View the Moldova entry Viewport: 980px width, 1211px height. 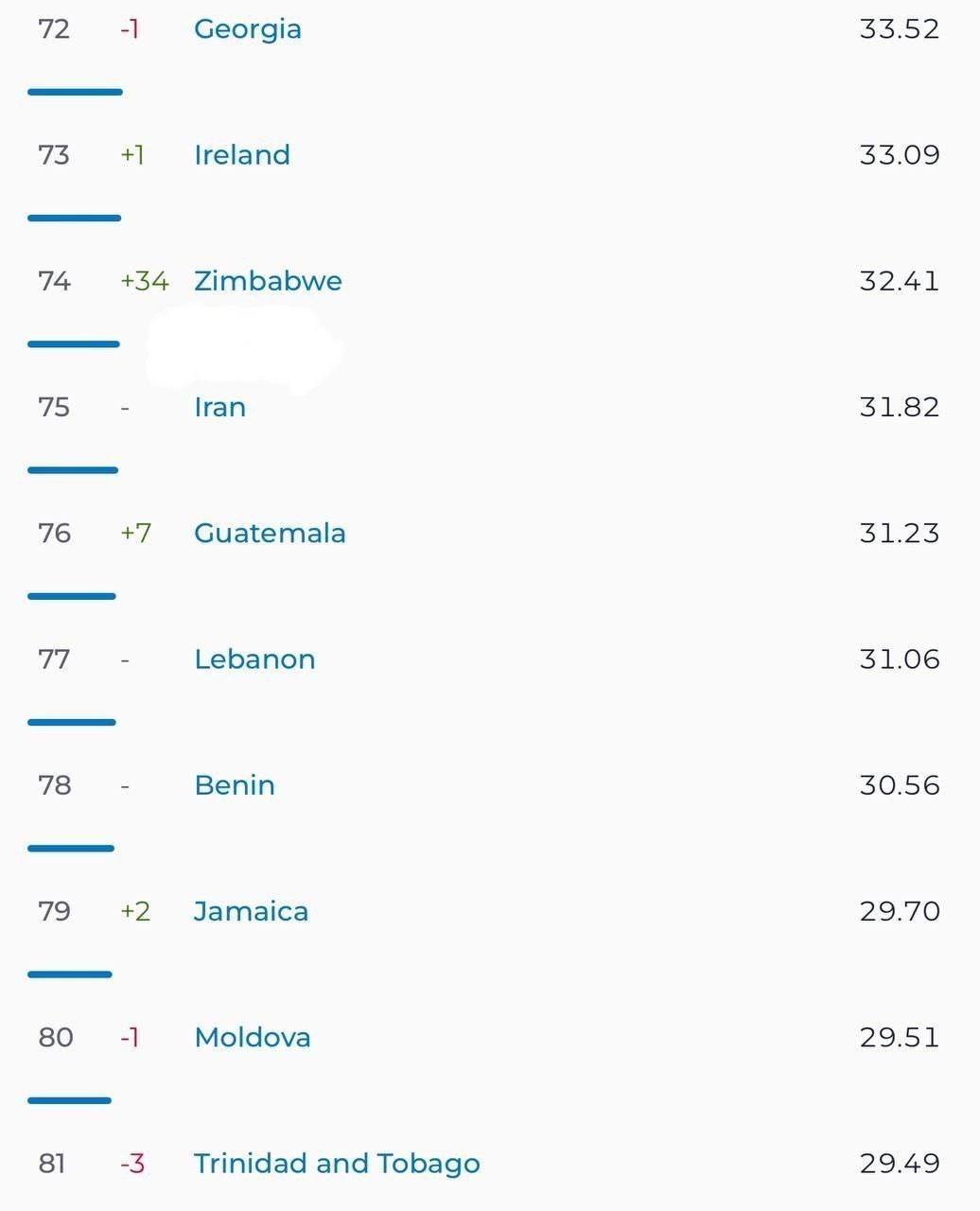253,1038
